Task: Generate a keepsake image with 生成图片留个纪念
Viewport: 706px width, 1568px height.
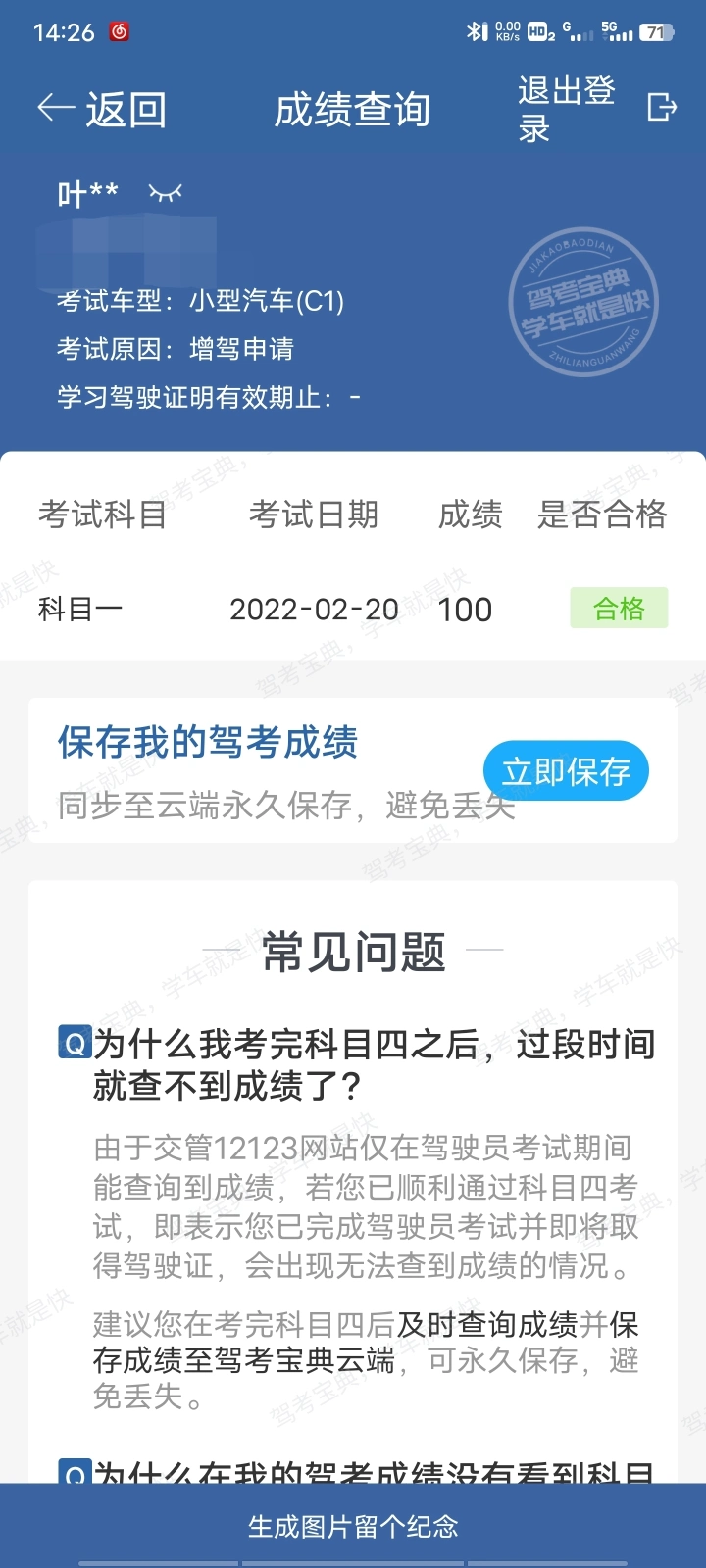Action: [353, 1526]
